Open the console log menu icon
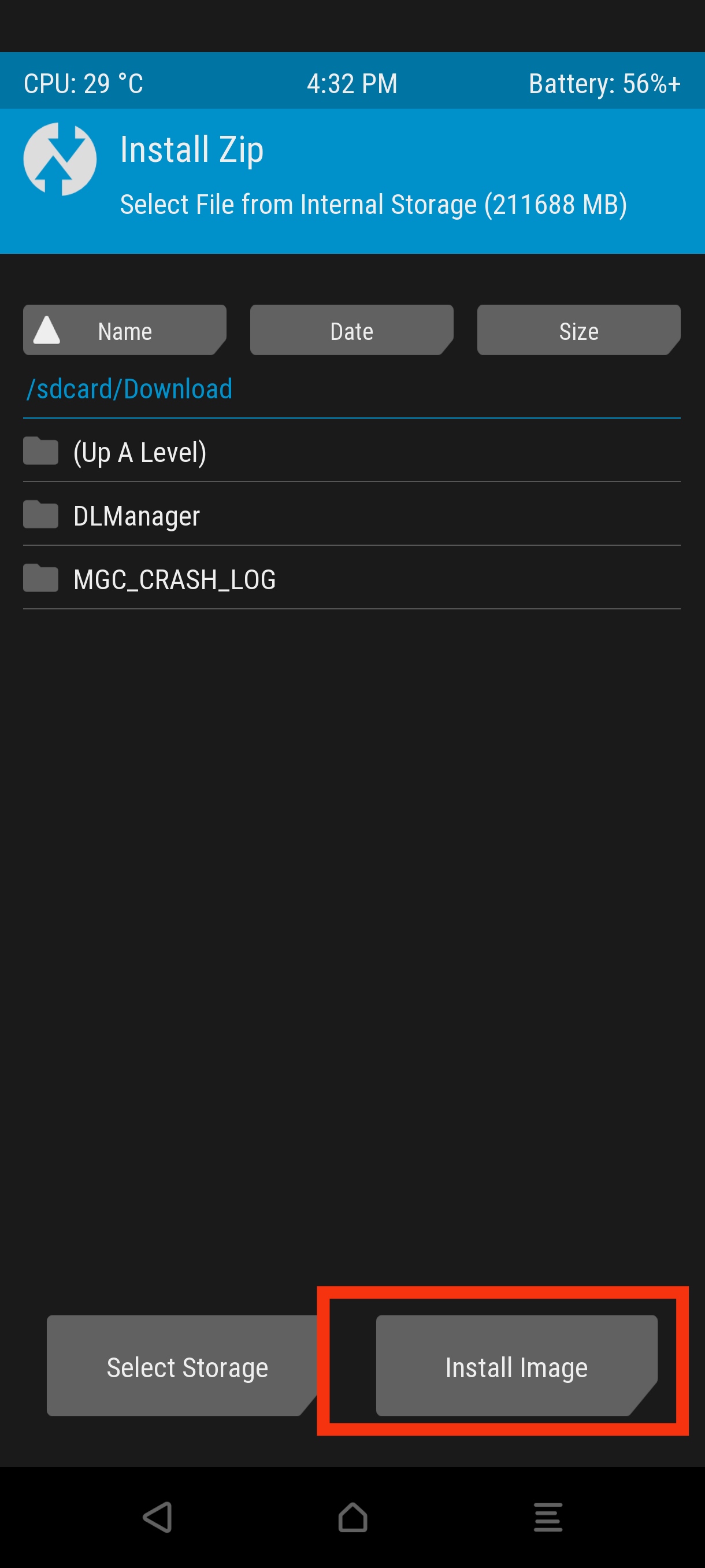 (x=547, y=1517)
